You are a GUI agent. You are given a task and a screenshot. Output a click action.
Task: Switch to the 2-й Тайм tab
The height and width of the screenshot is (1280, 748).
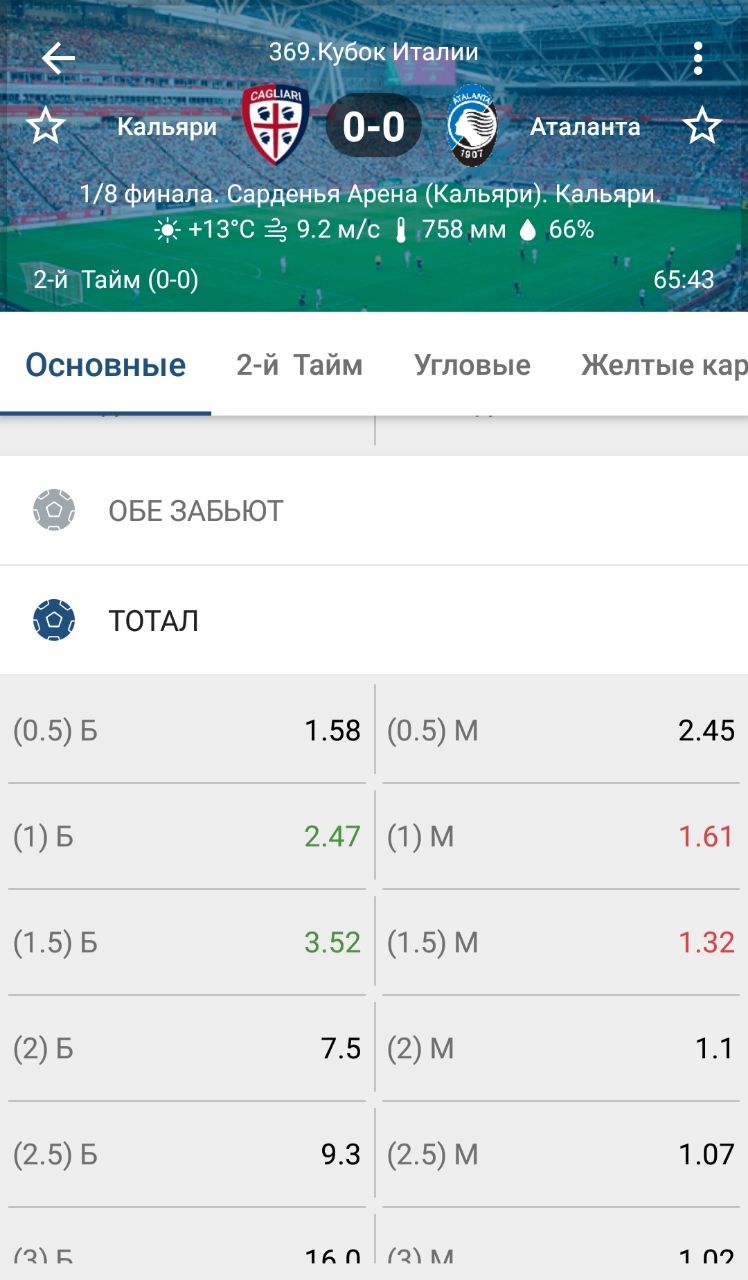[300, 365]
